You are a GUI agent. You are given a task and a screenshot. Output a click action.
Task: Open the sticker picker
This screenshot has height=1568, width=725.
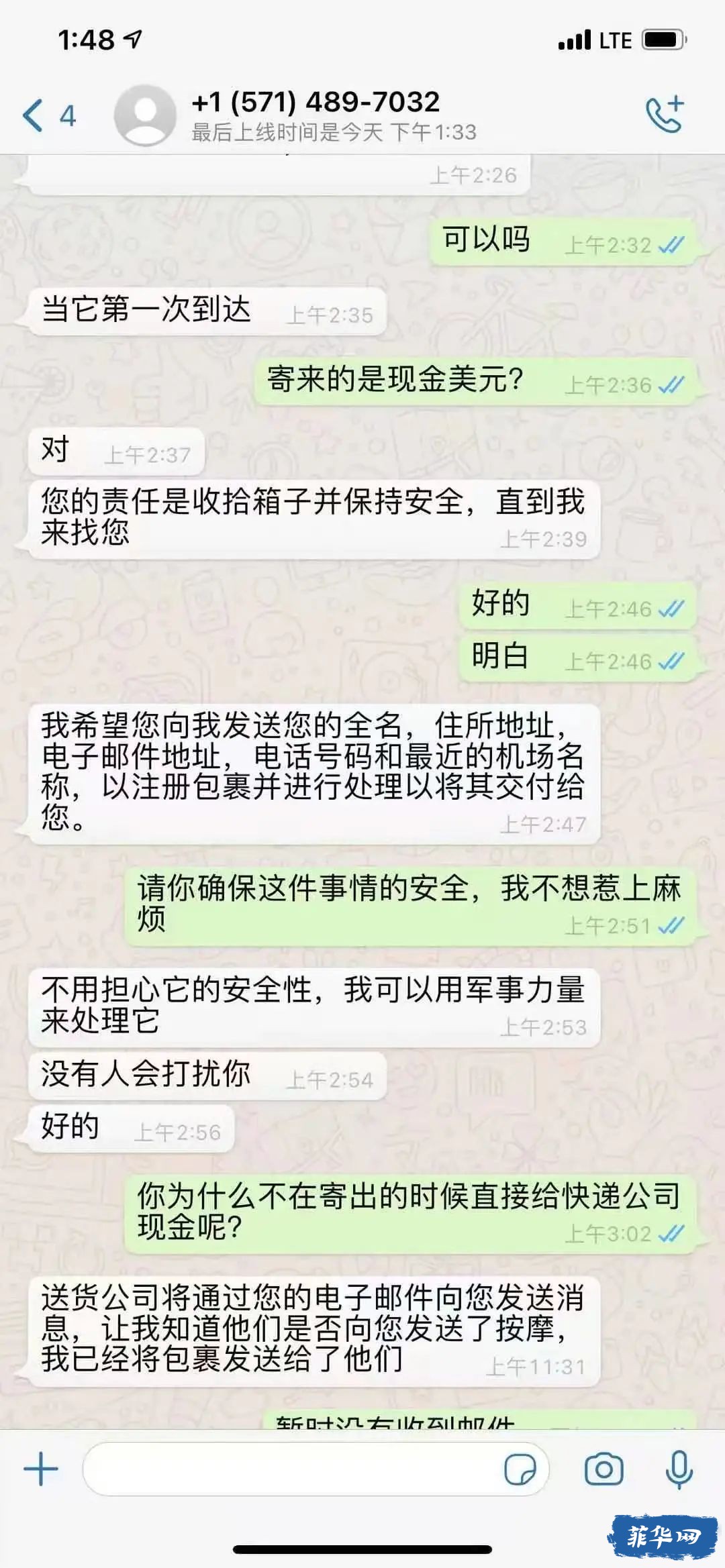[x=520, y=1469]
